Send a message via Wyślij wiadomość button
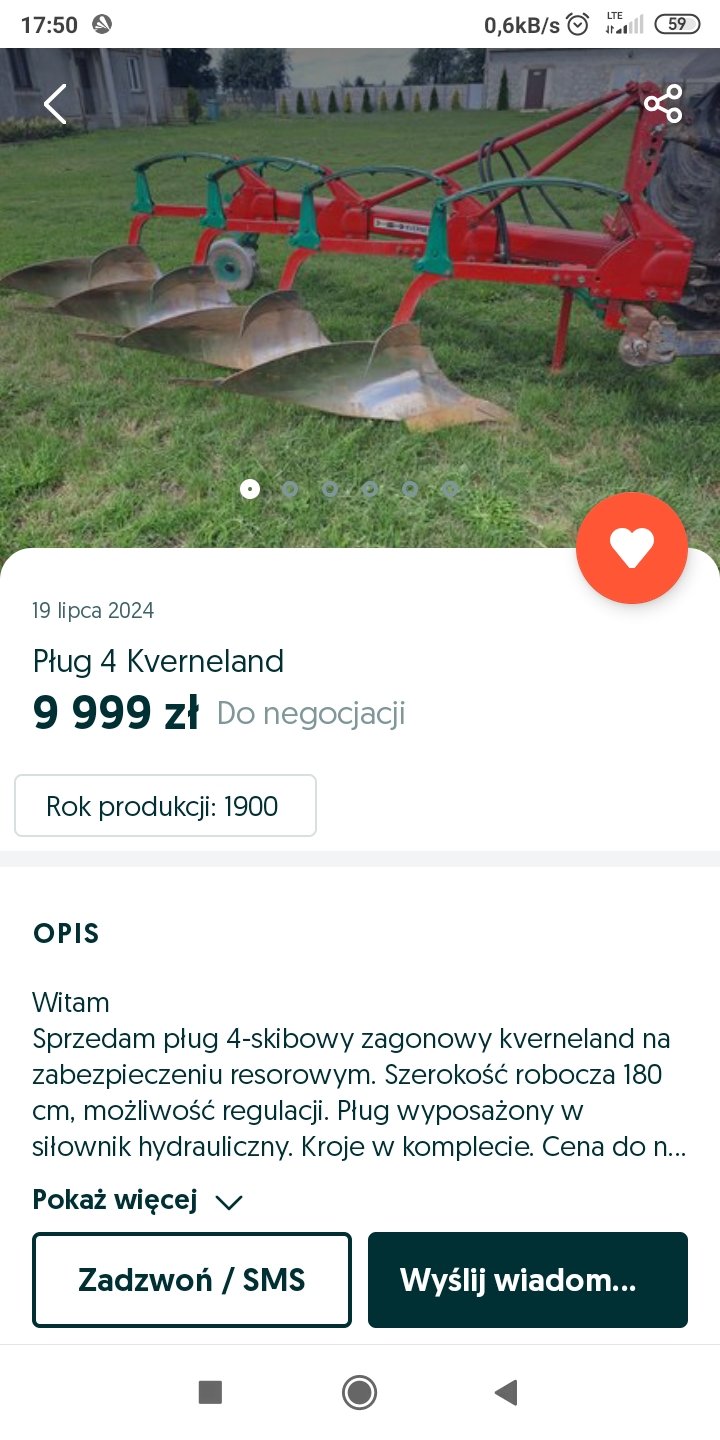This screenshot has width=720, height=1440. (x=528, y=1280)
